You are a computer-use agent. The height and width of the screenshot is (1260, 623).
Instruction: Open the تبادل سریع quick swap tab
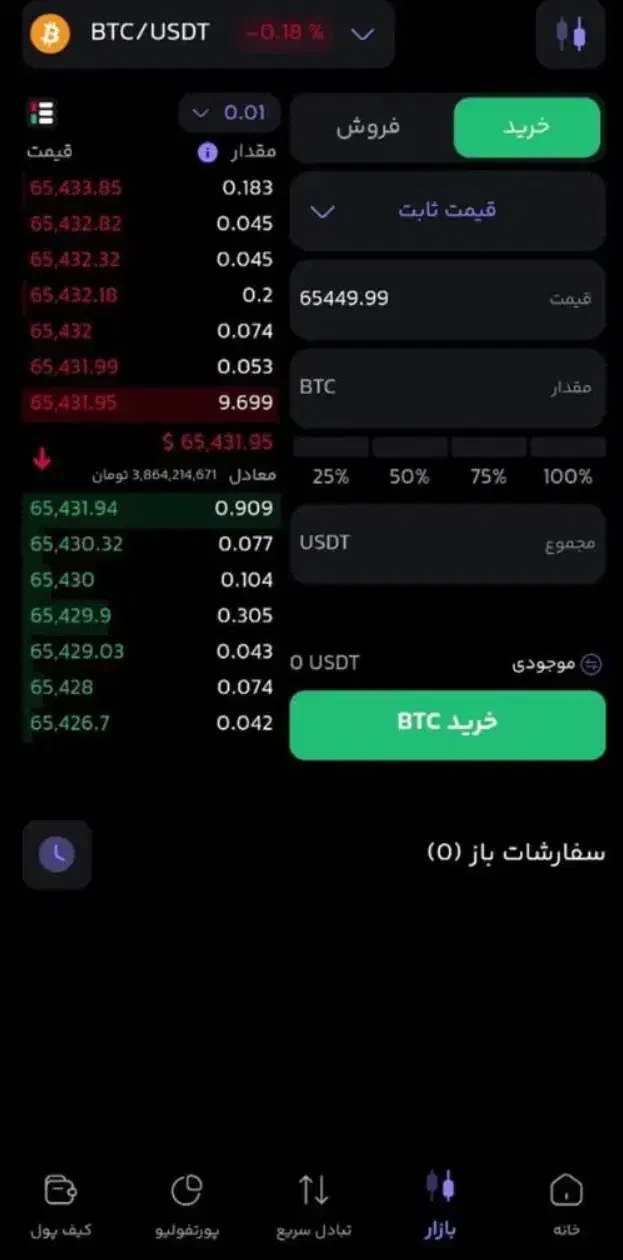(313, 1203)
